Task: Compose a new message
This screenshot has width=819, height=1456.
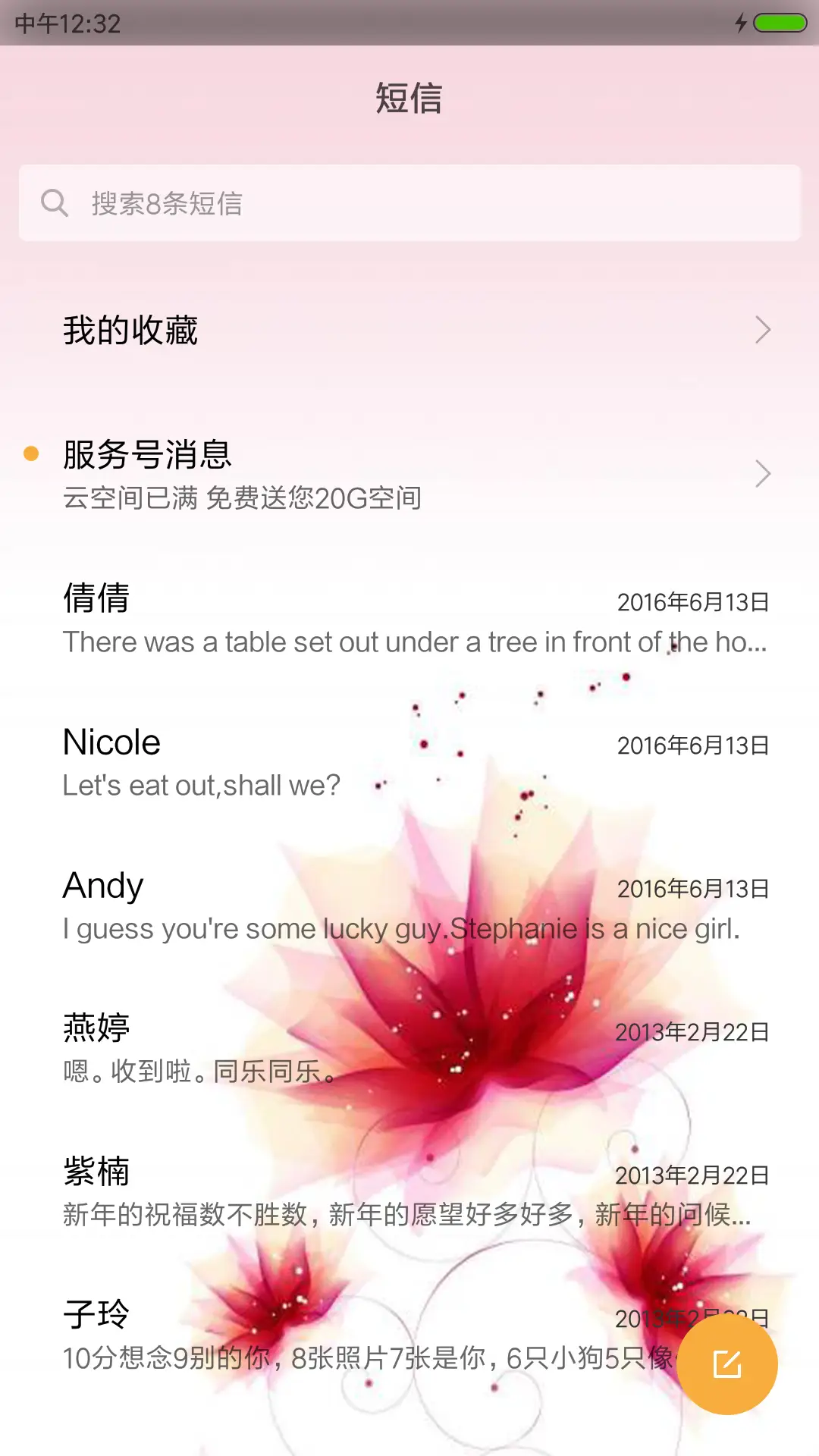Action: coord(726,1364)
